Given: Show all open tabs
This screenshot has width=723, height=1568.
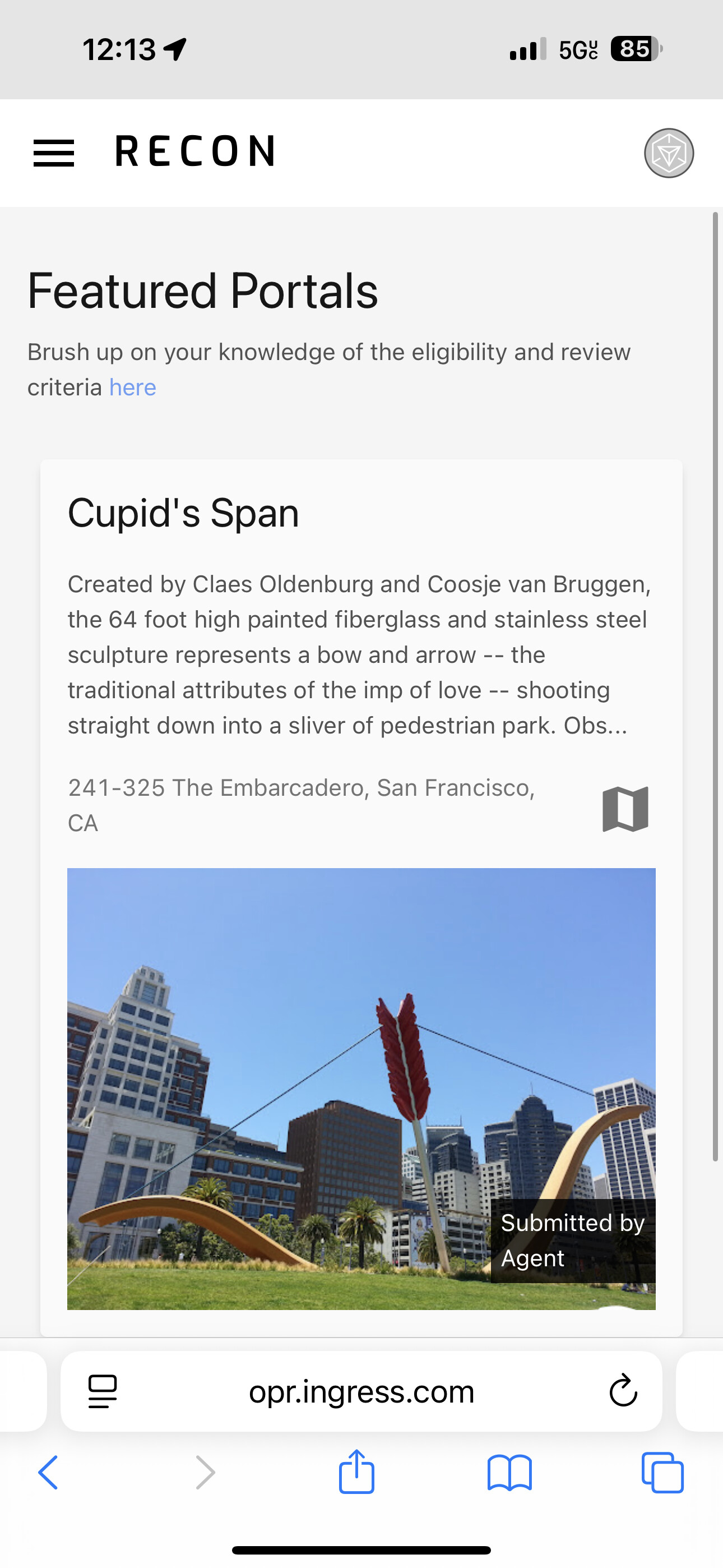Looking at the screenshot, I should click(x=662, y=1473).
